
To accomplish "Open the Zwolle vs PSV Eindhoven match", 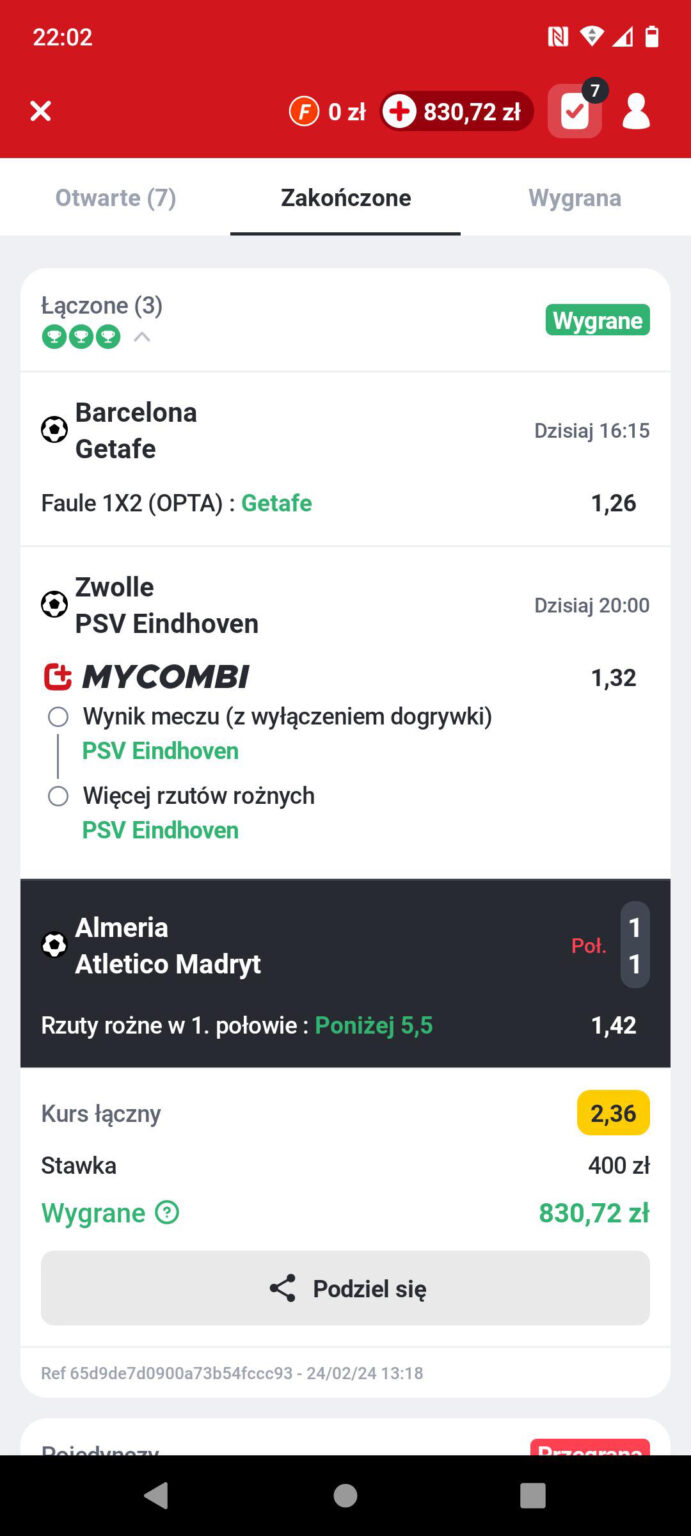I will 166,605.
